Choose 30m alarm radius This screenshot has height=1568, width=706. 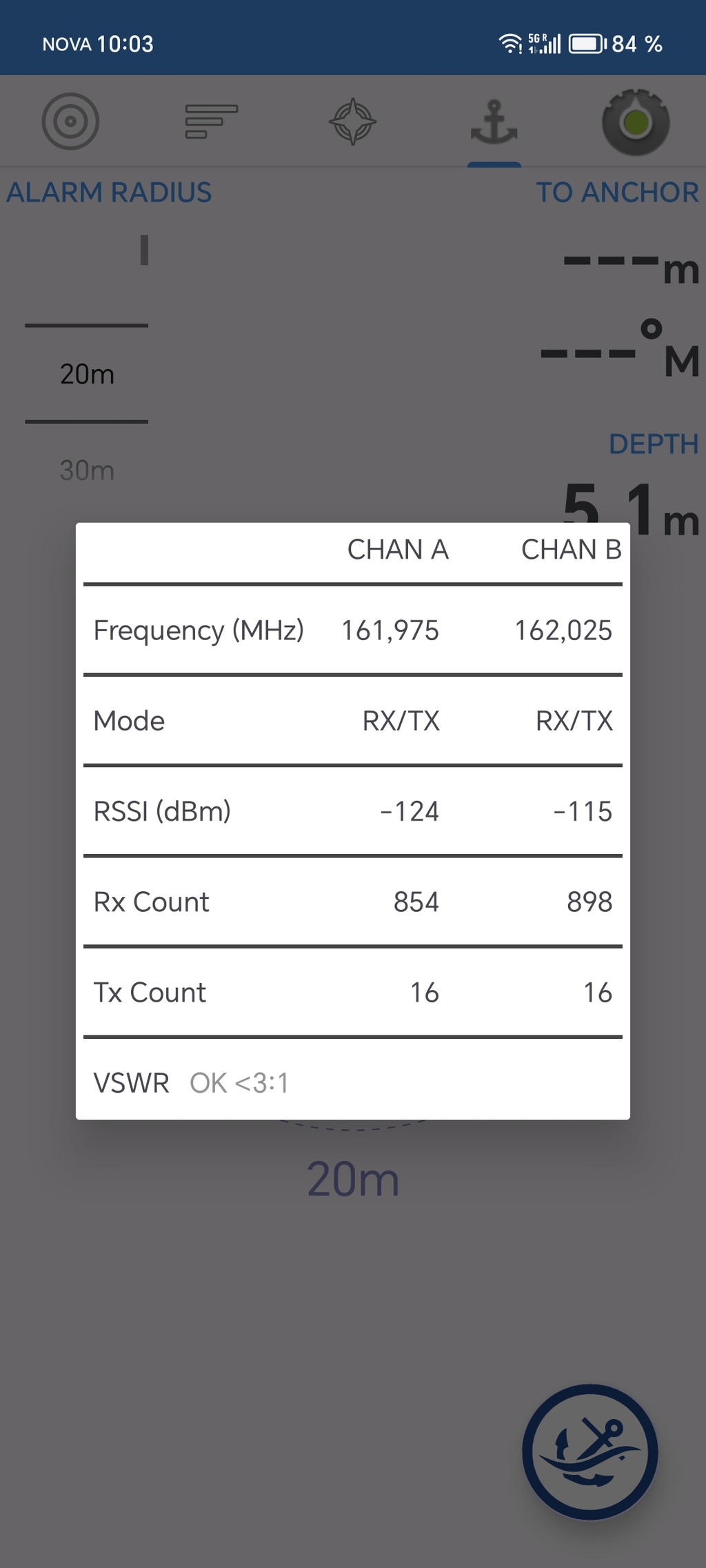(x=87, y=470)
